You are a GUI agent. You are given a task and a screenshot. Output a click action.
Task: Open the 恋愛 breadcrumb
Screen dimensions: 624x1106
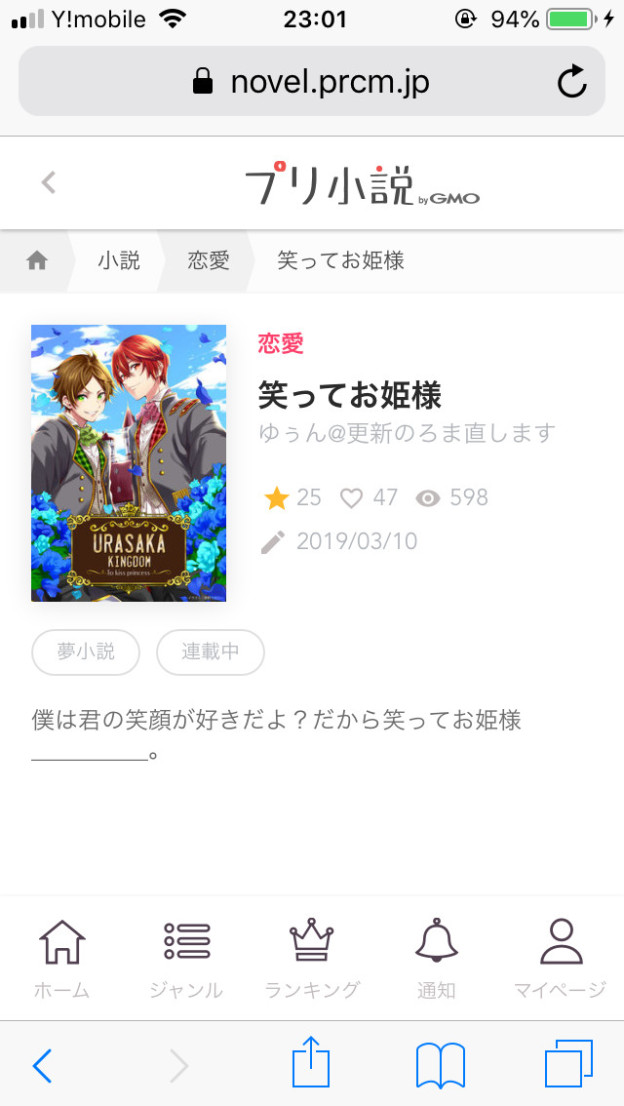209,261
